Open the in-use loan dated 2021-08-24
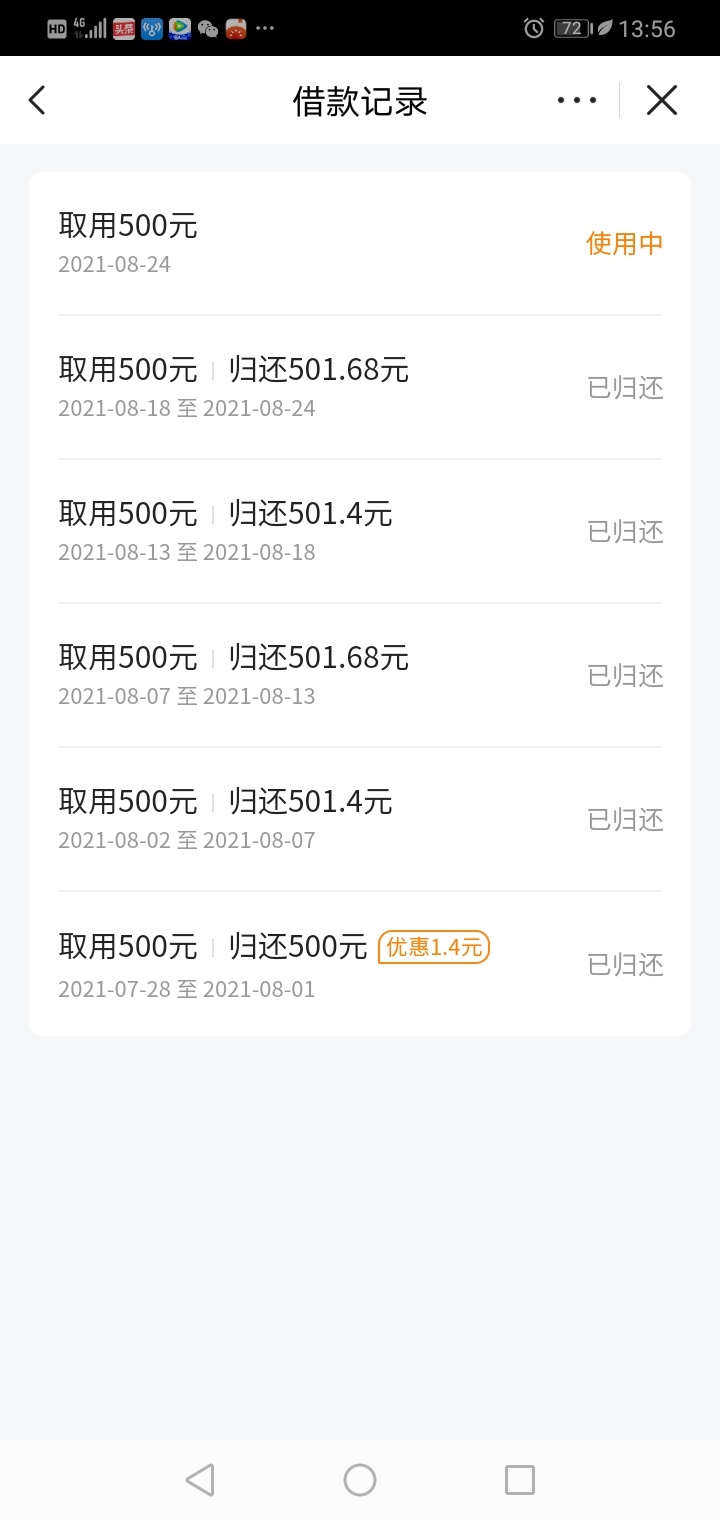This screenshot has width=720, height=1520. point(360,244)
